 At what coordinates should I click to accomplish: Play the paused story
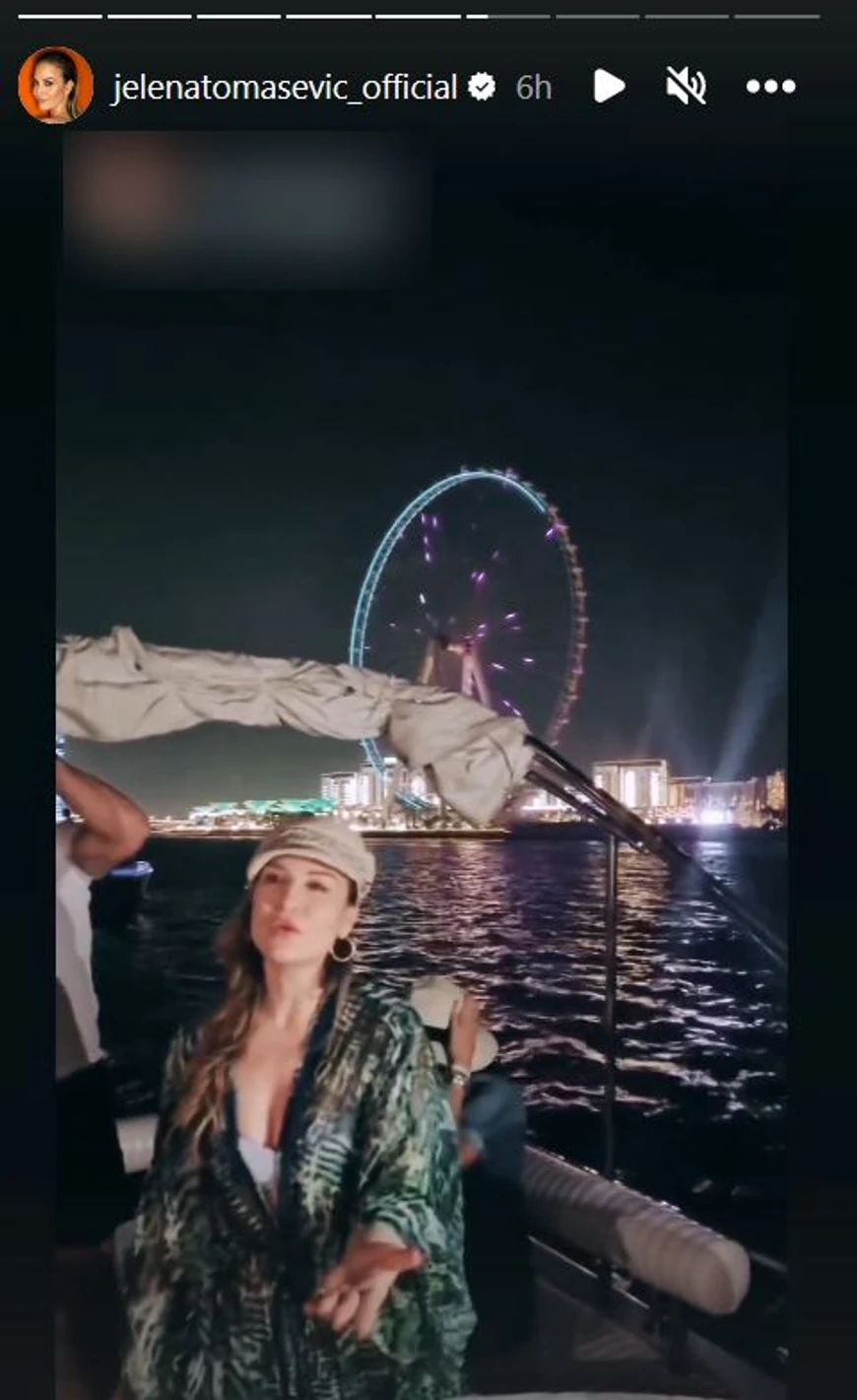609,87
